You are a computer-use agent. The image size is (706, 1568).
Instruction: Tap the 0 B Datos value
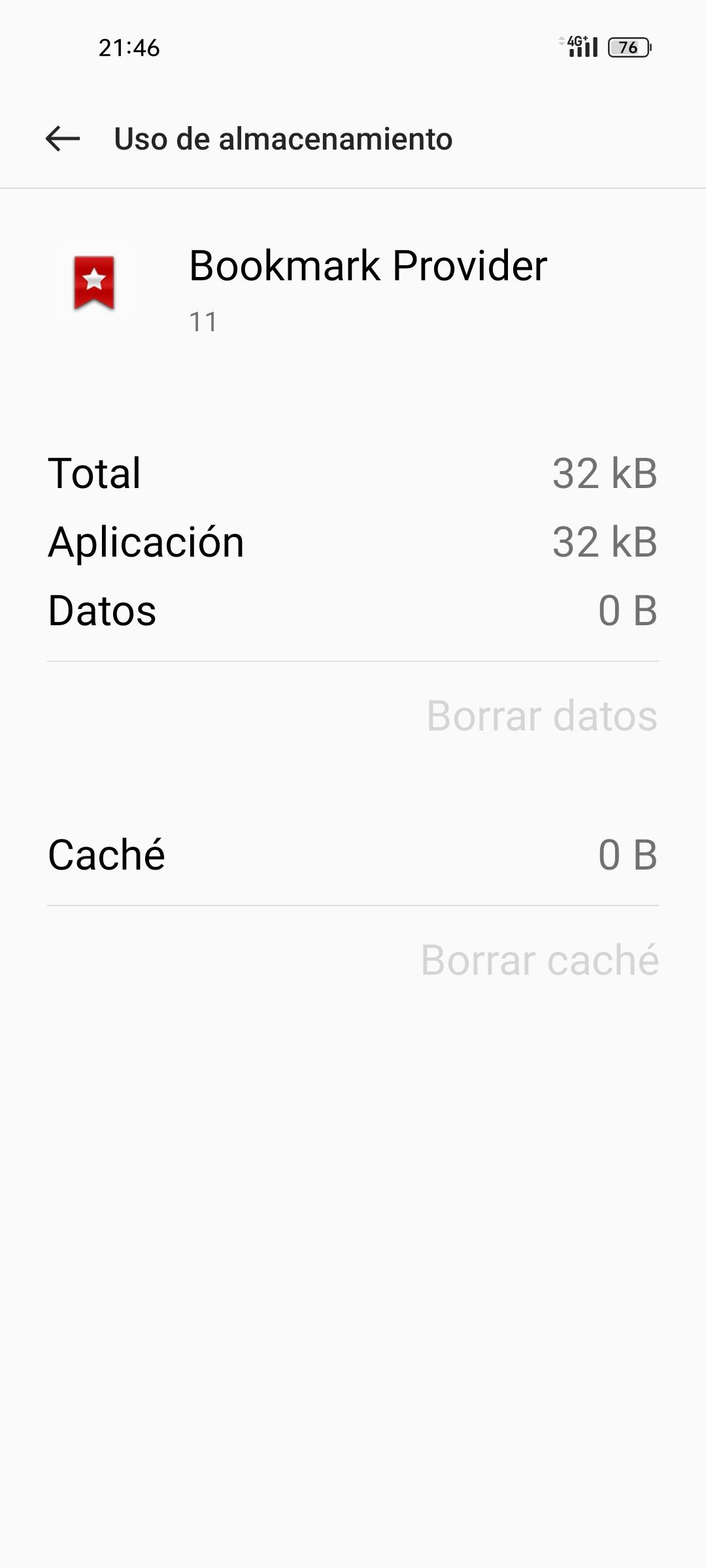(x=629, y=610)
